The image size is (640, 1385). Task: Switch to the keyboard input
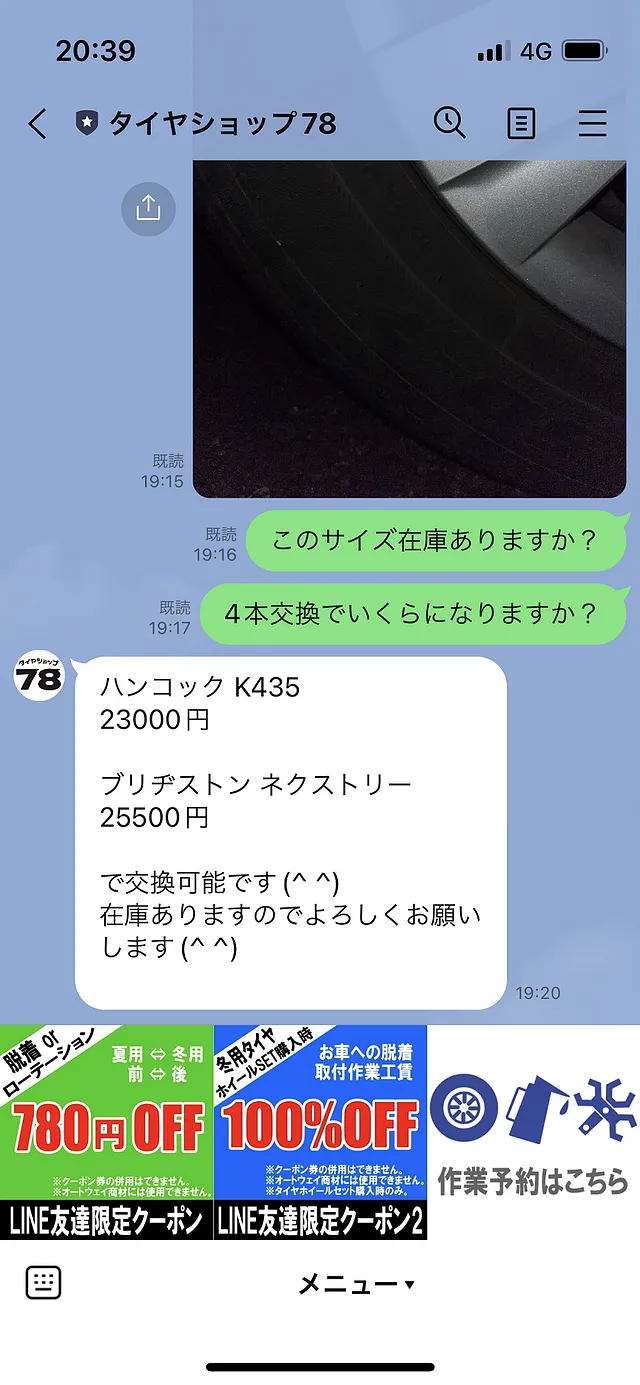[x=43, y=1282]
